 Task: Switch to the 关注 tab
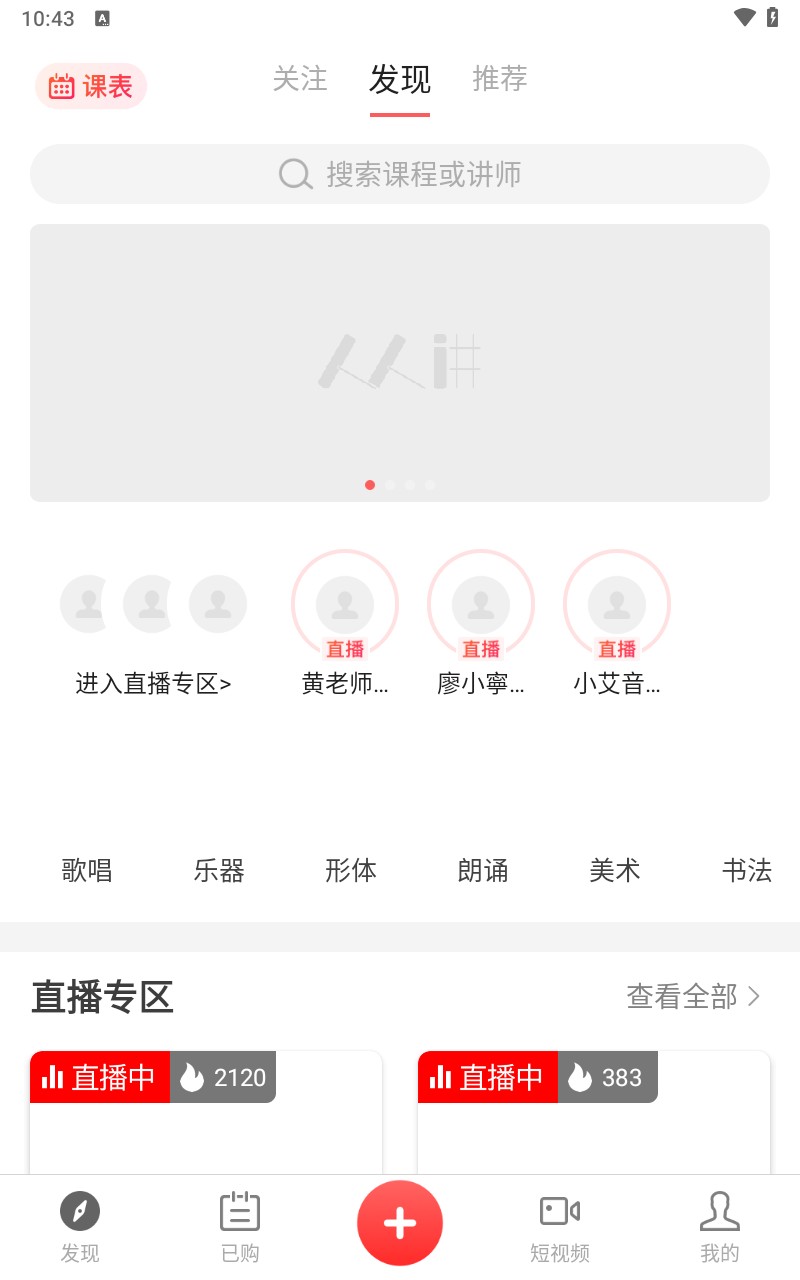[x=299, y=80]
